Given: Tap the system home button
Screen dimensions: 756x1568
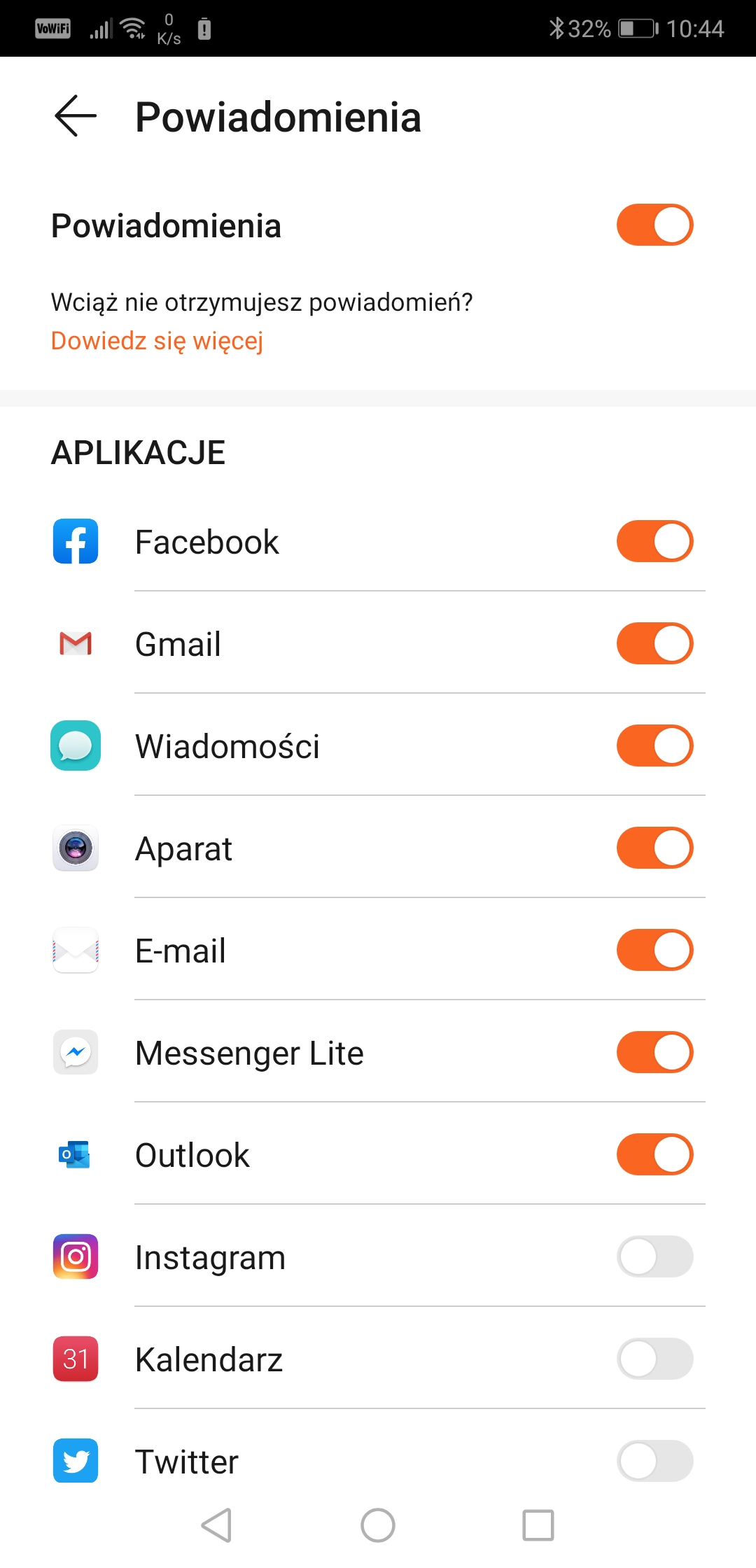Looking at the screenshot, I should (x=378, y=1525).
